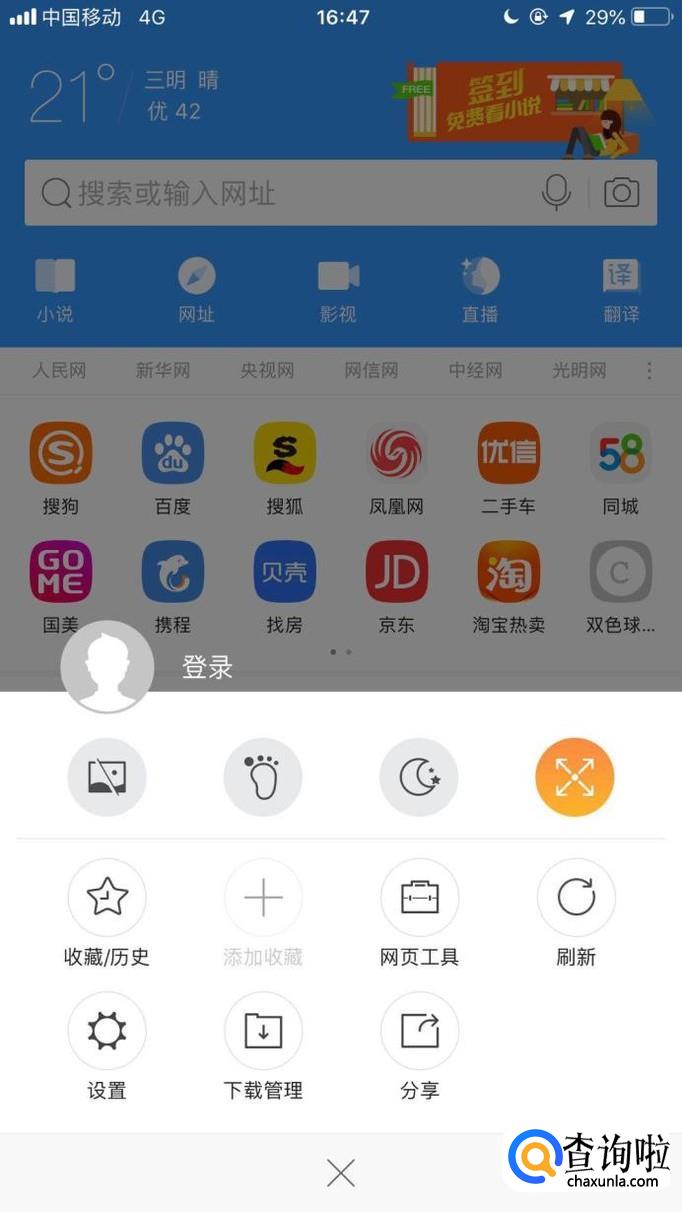Tap 刷新 to reload the page
This screenshot has width=682, height=1212.
576,898
